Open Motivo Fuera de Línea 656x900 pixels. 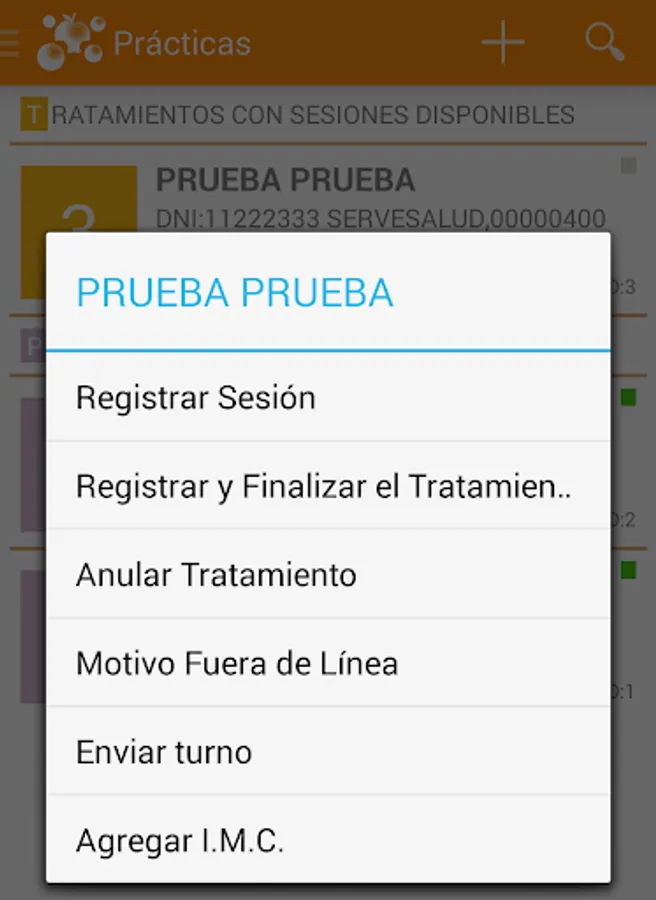pyautogui.click(x=328, y=663)
